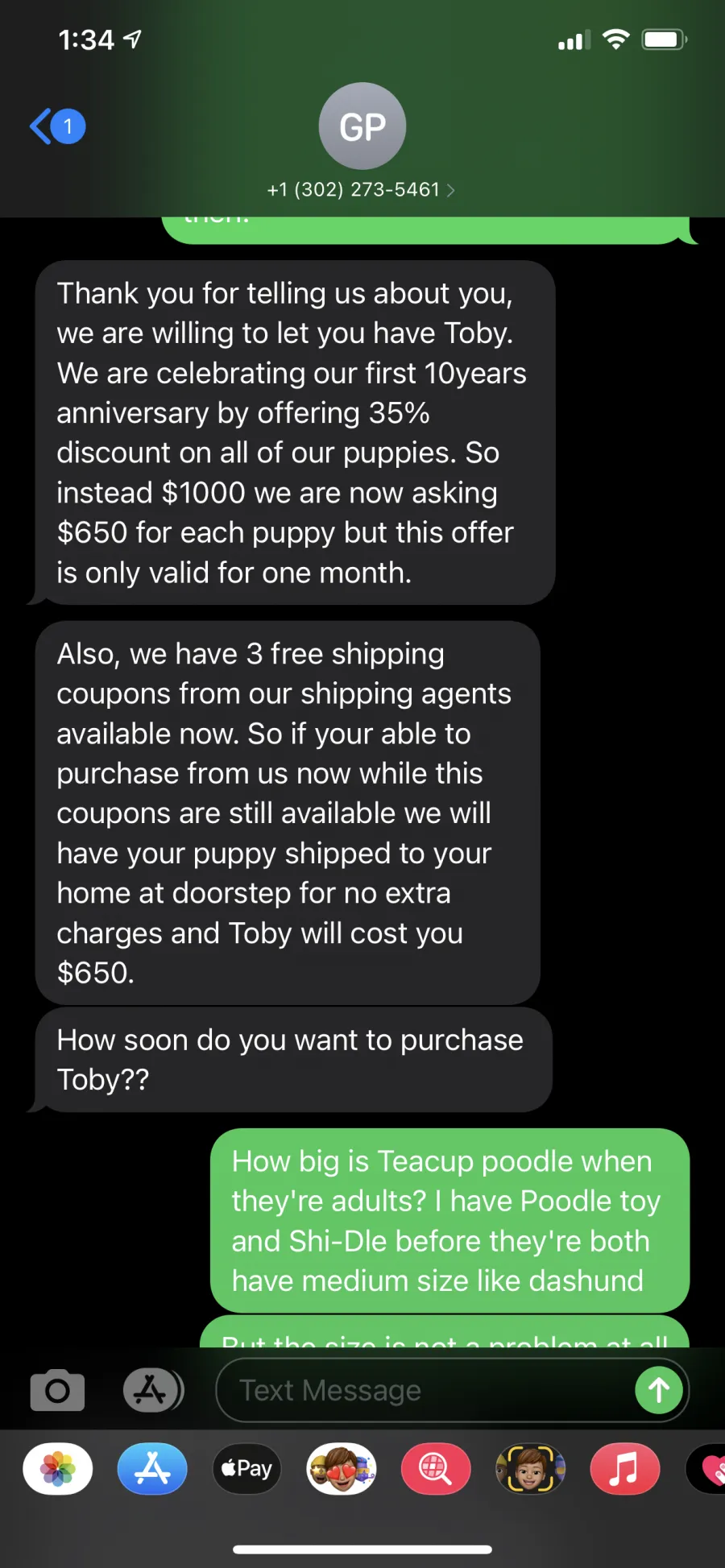Open contact details for the GP avatar
Image resolution: width=725 pixels, height=1568 pixels.
362,126
